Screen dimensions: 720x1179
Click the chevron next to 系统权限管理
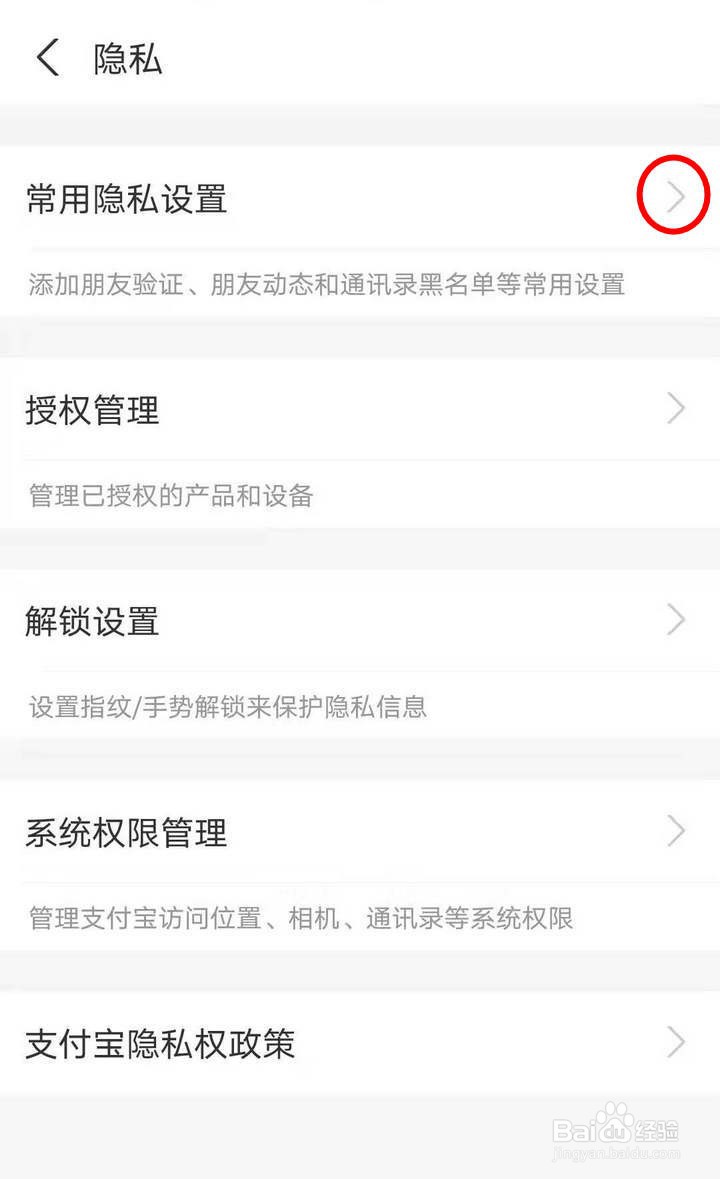(x=675, y=832)
